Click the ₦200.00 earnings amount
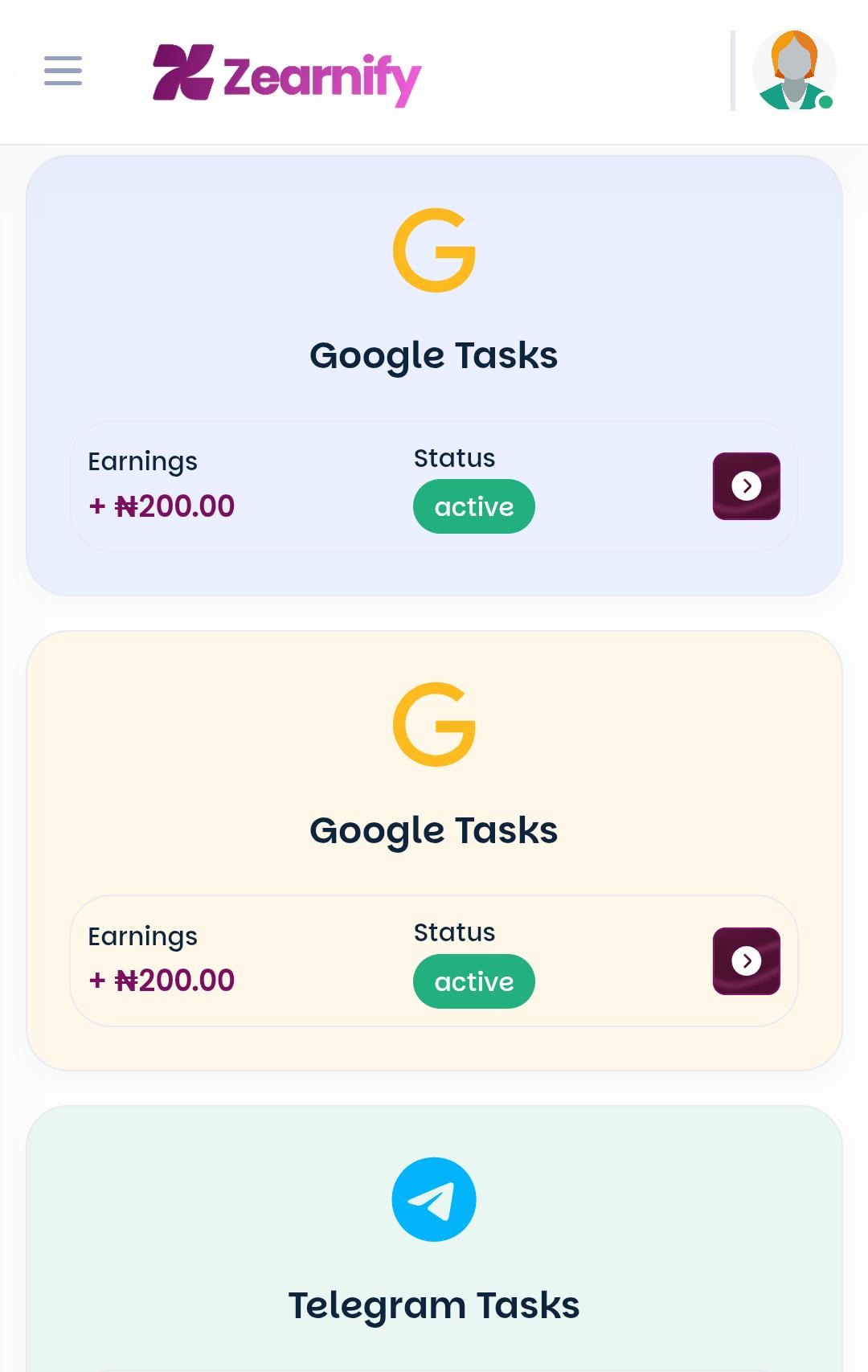868x1372 pixels. [161, 506]
